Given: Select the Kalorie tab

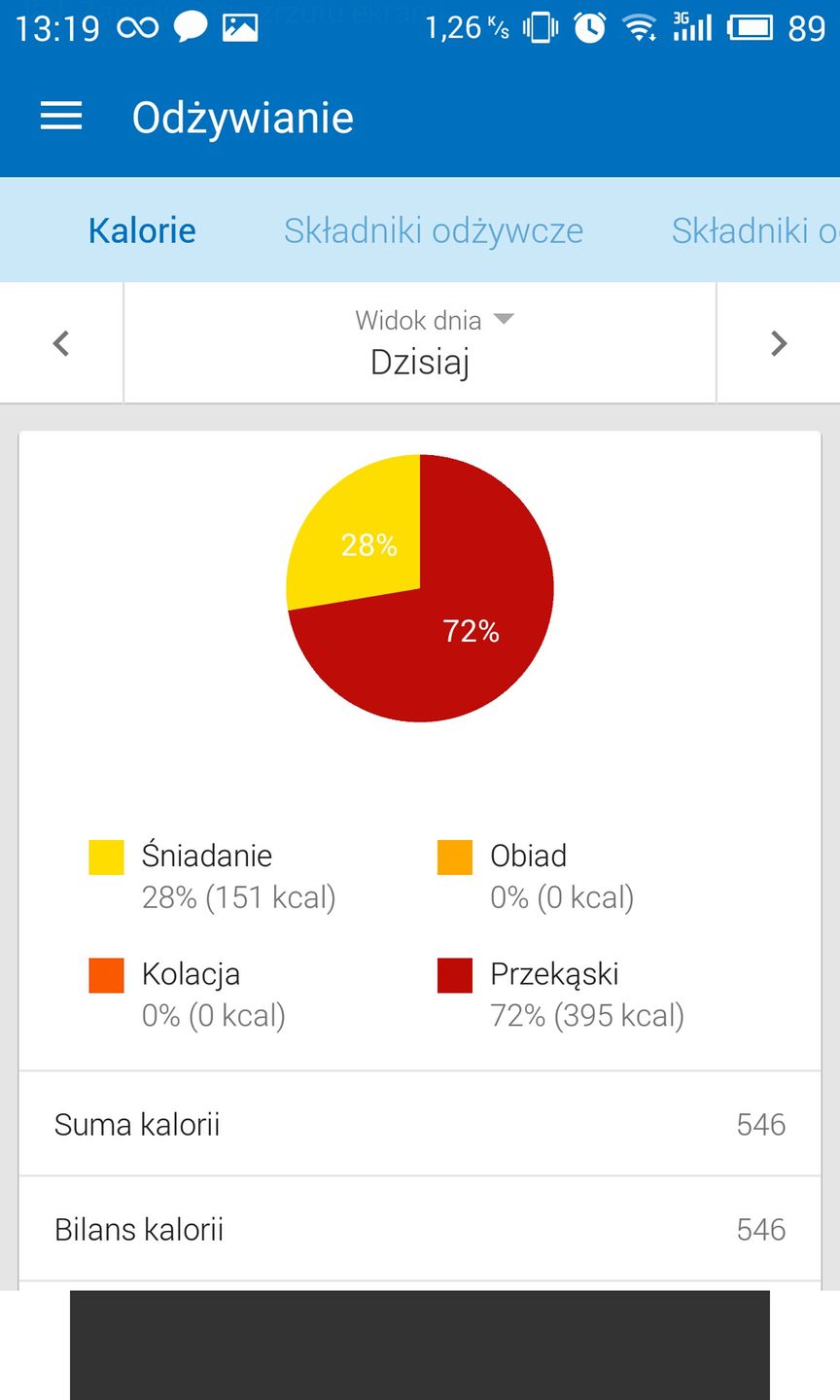Looking at the screenshot, I should pos(141,230).
